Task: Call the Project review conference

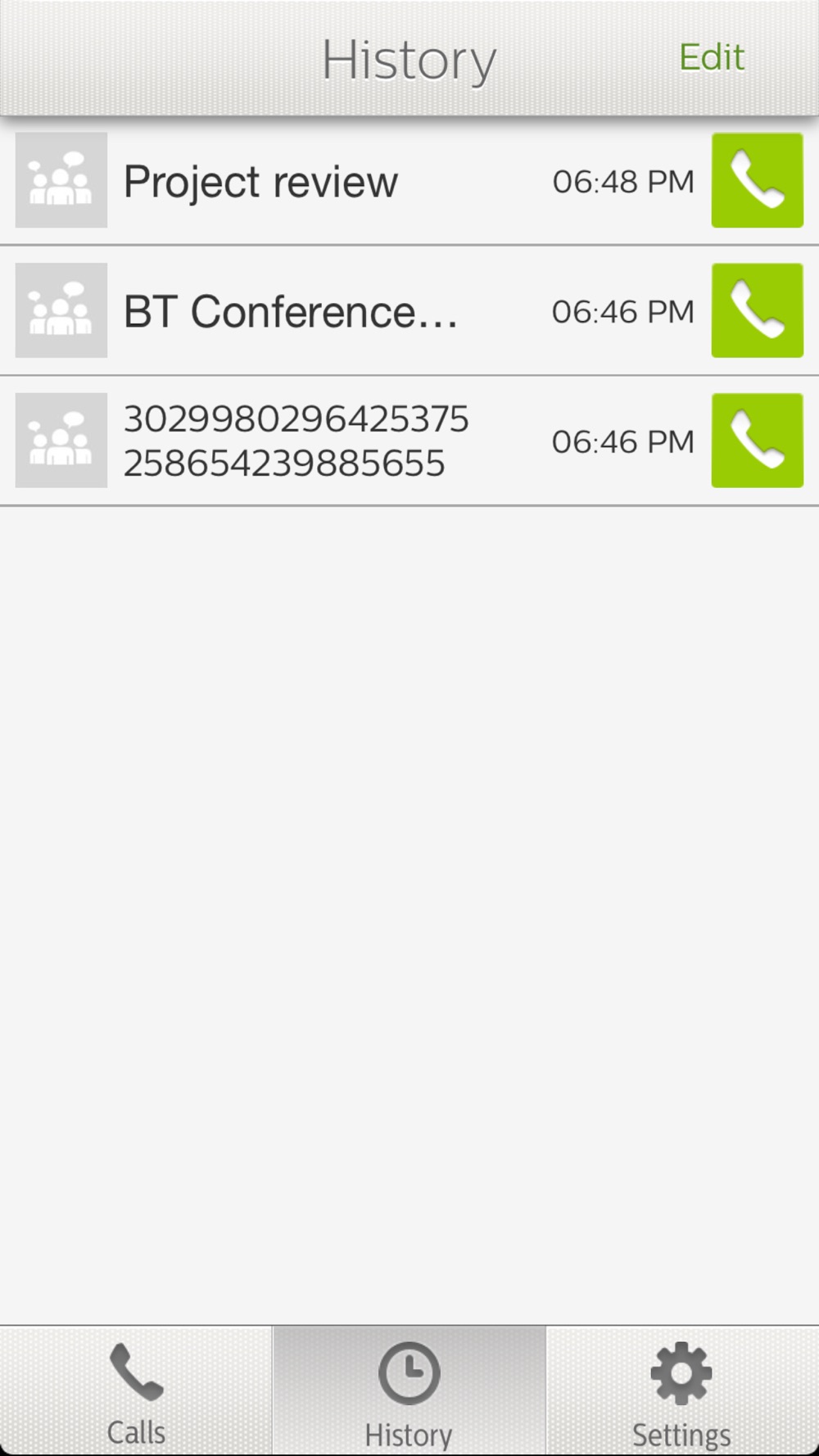Action: pyautogui.click(x=758, y=180)
